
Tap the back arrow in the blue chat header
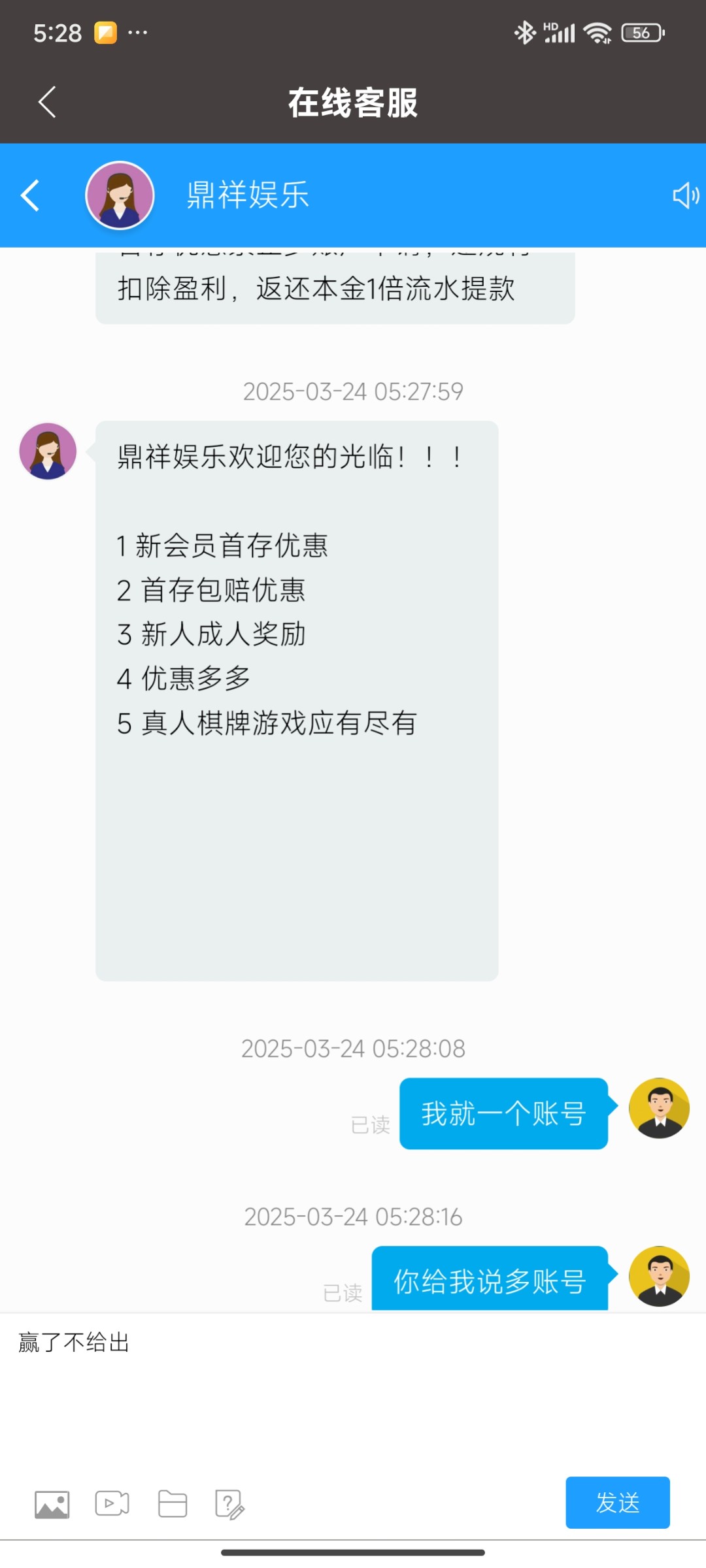tap(30, 195)
